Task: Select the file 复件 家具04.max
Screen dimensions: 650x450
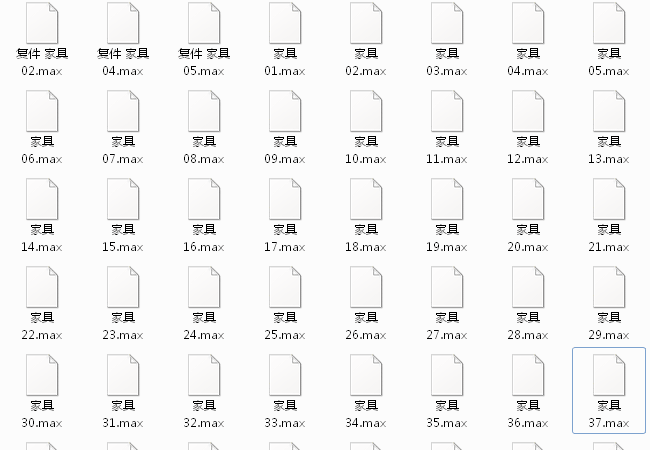Action: pyautogui.click(x=123, y=23)
